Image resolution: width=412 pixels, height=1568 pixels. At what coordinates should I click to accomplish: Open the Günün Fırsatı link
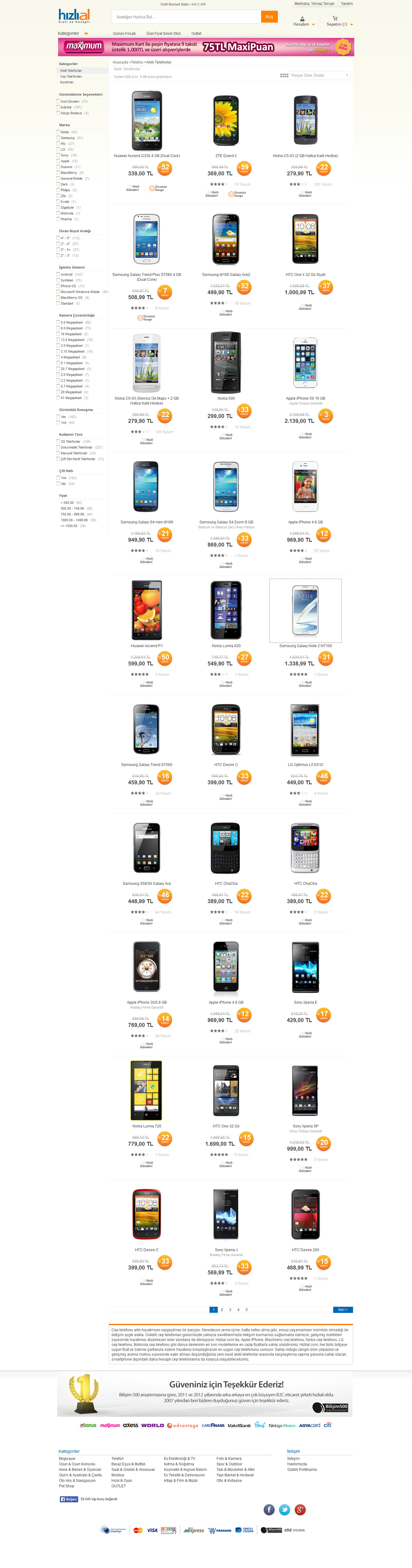[x=124, y=34]
